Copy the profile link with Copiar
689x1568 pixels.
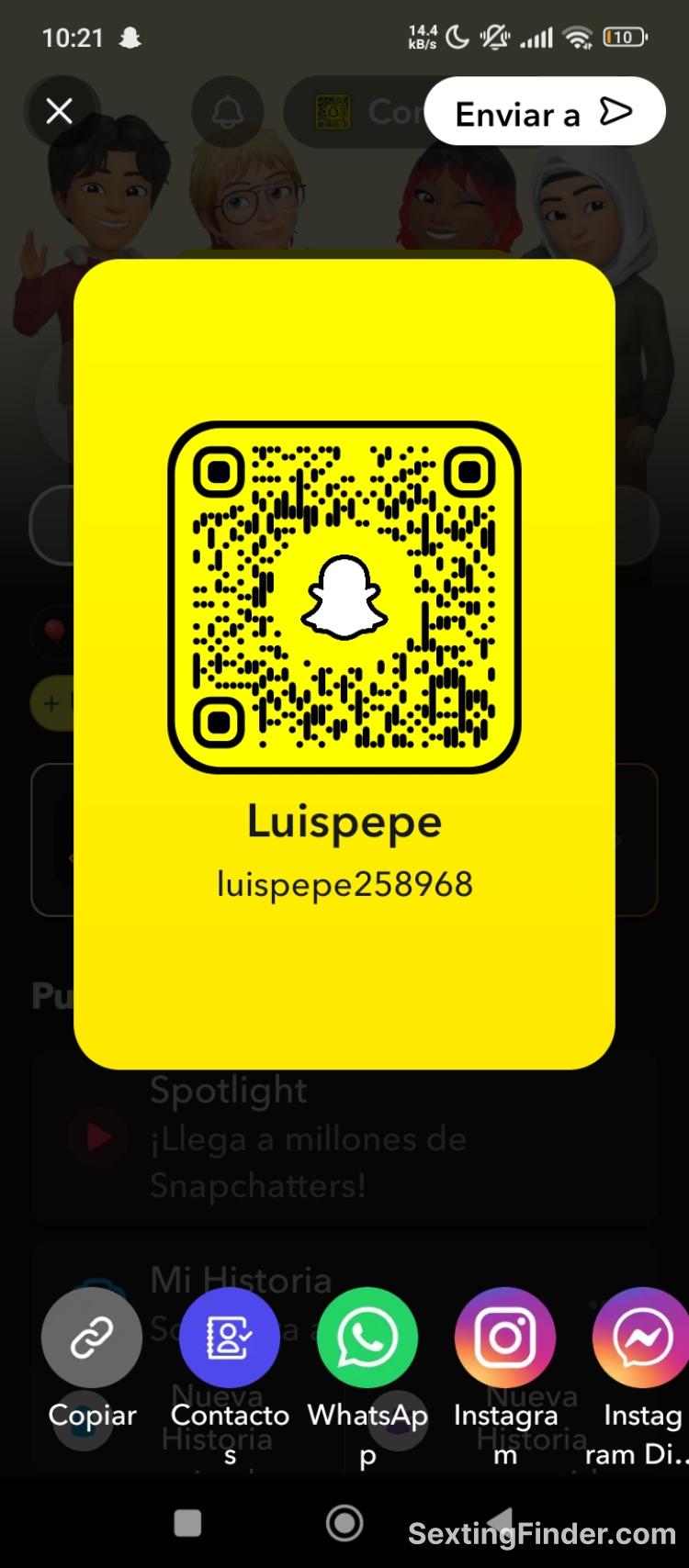pos(92,1338)
